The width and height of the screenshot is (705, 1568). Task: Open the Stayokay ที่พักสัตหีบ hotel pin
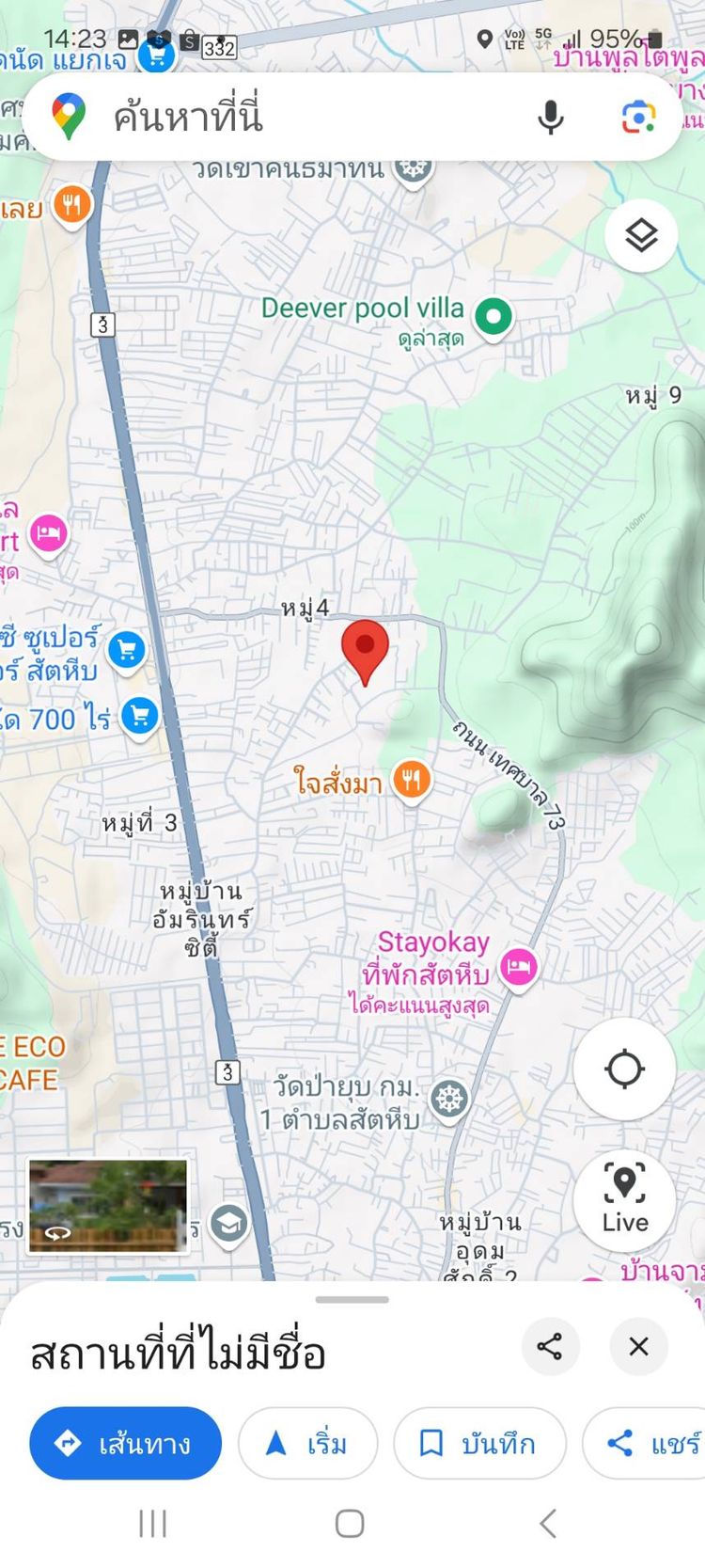pos(518,966)
